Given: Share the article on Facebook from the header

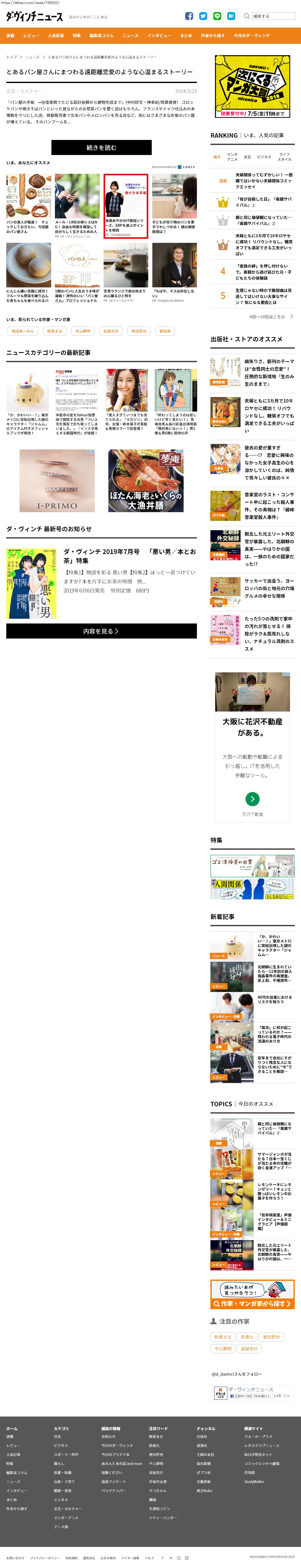Looking at the screenshot, I should [189, 17].
